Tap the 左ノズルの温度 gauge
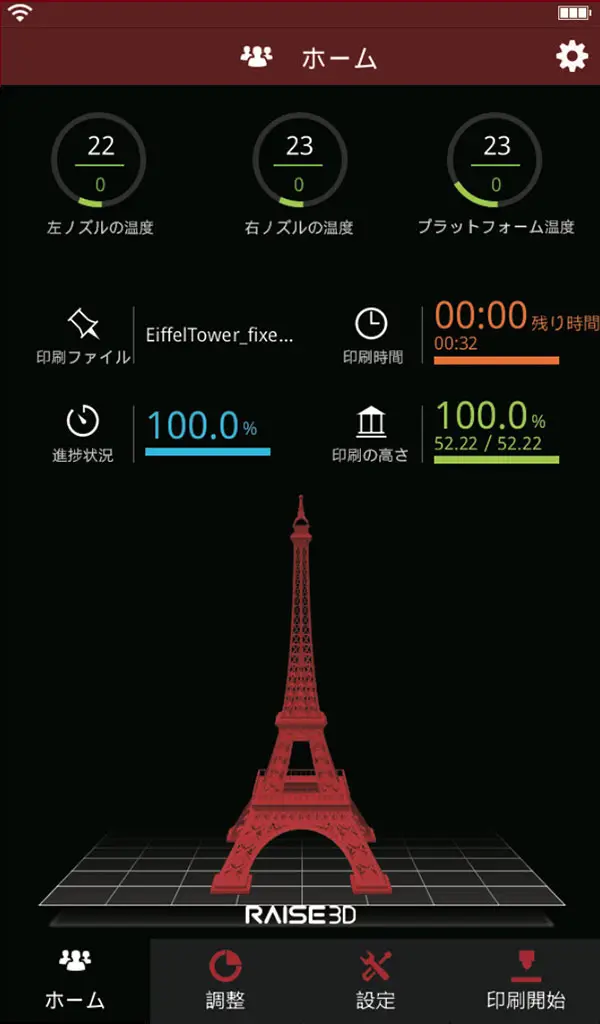600x1024 pixels. click(x=100, y=163)
